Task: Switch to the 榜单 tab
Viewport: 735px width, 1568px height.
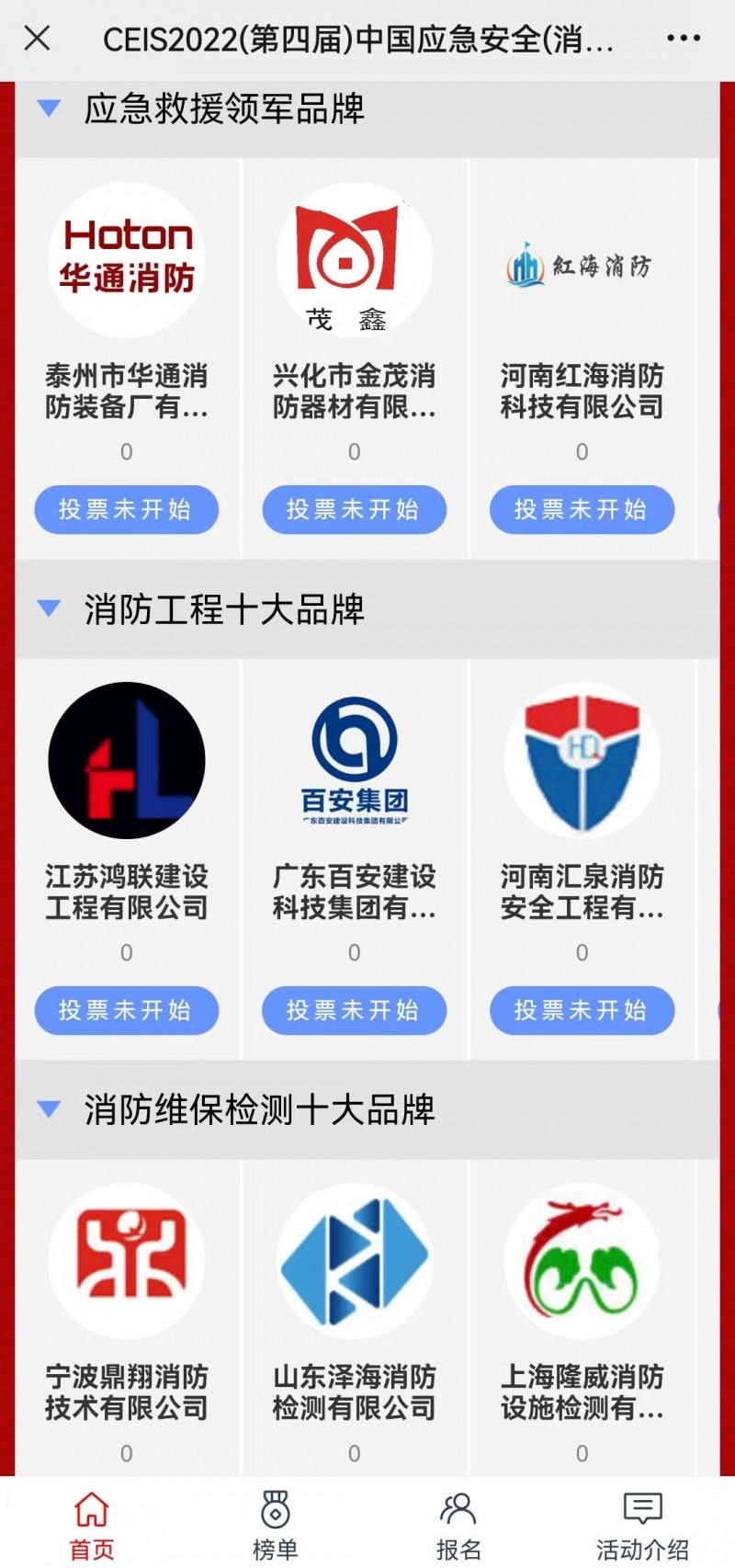Action: [276, 1526]
